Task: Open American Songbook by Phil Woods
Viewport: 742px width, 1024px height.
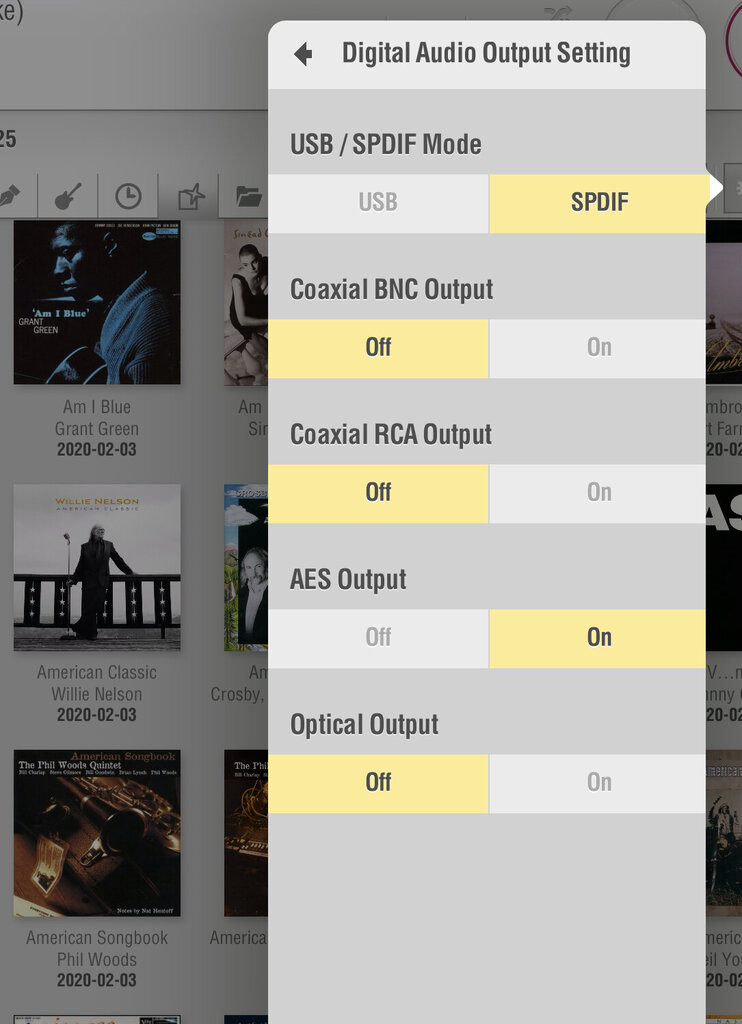Action: tap(97, 833)
